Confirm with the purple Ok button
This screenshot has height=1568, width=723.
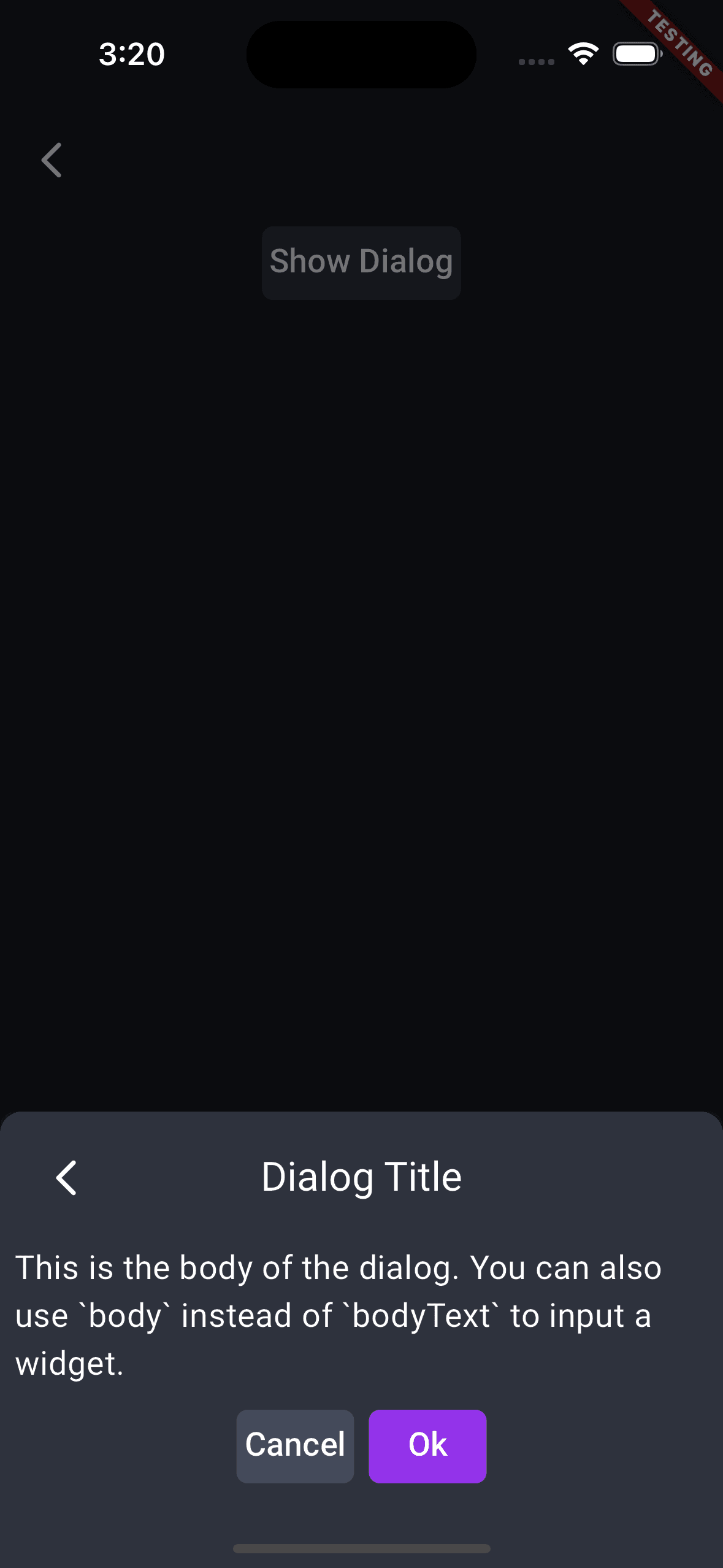(427, 1446)
